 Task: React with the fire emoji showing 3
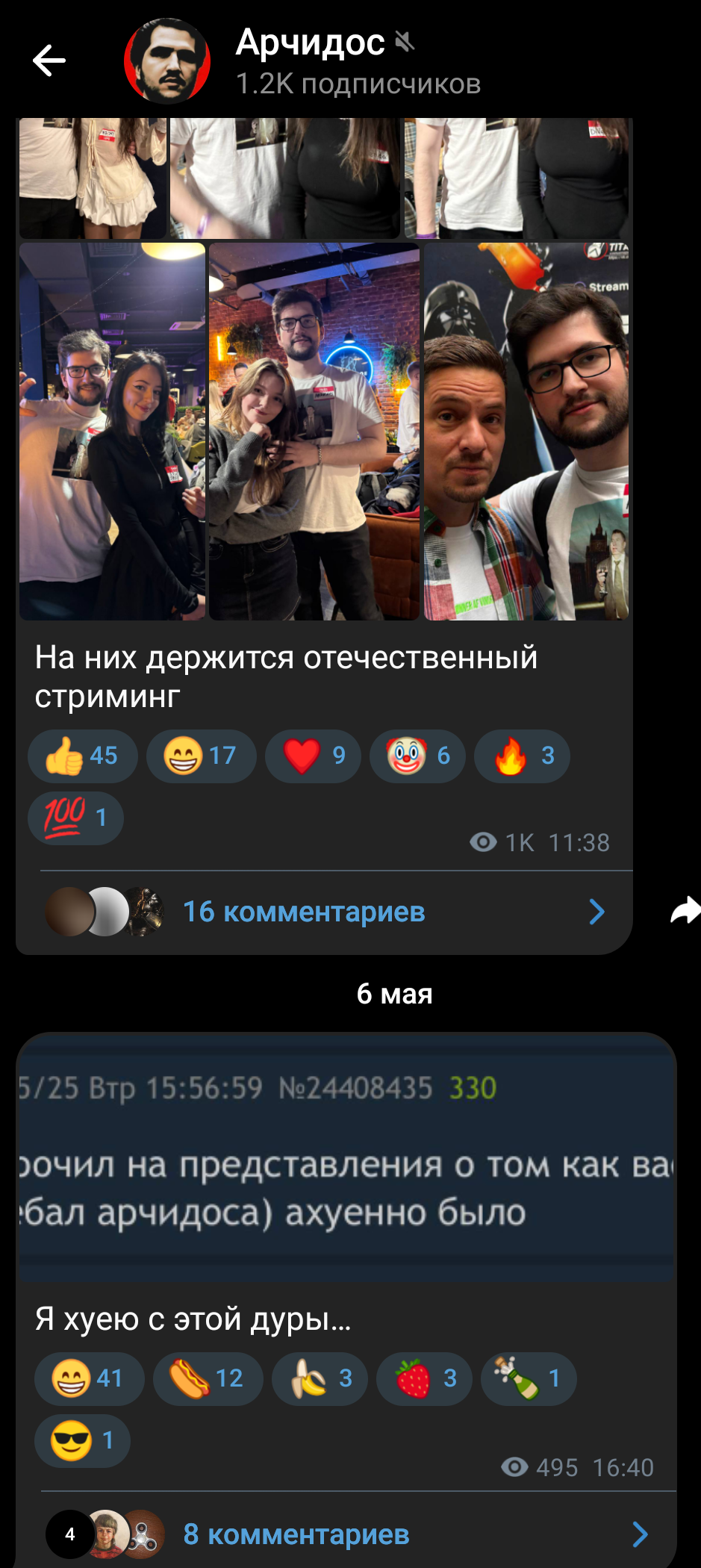tap(522, 756)
